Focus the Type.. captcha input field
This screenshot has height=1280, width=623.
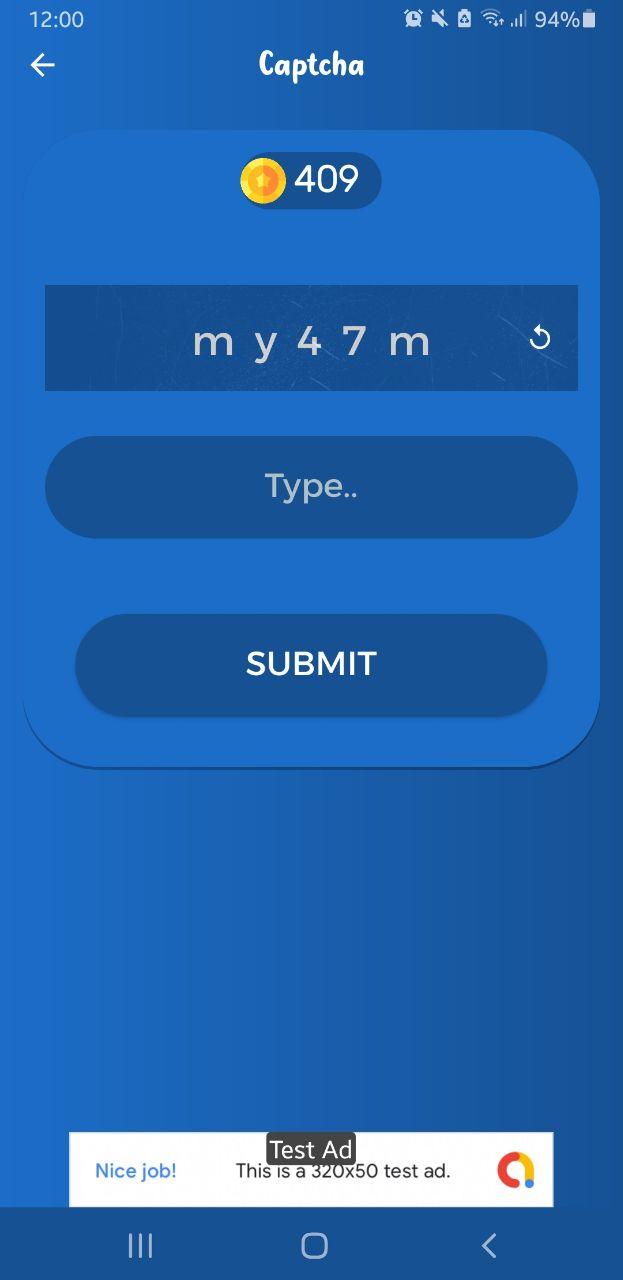[x=311, y=487]
